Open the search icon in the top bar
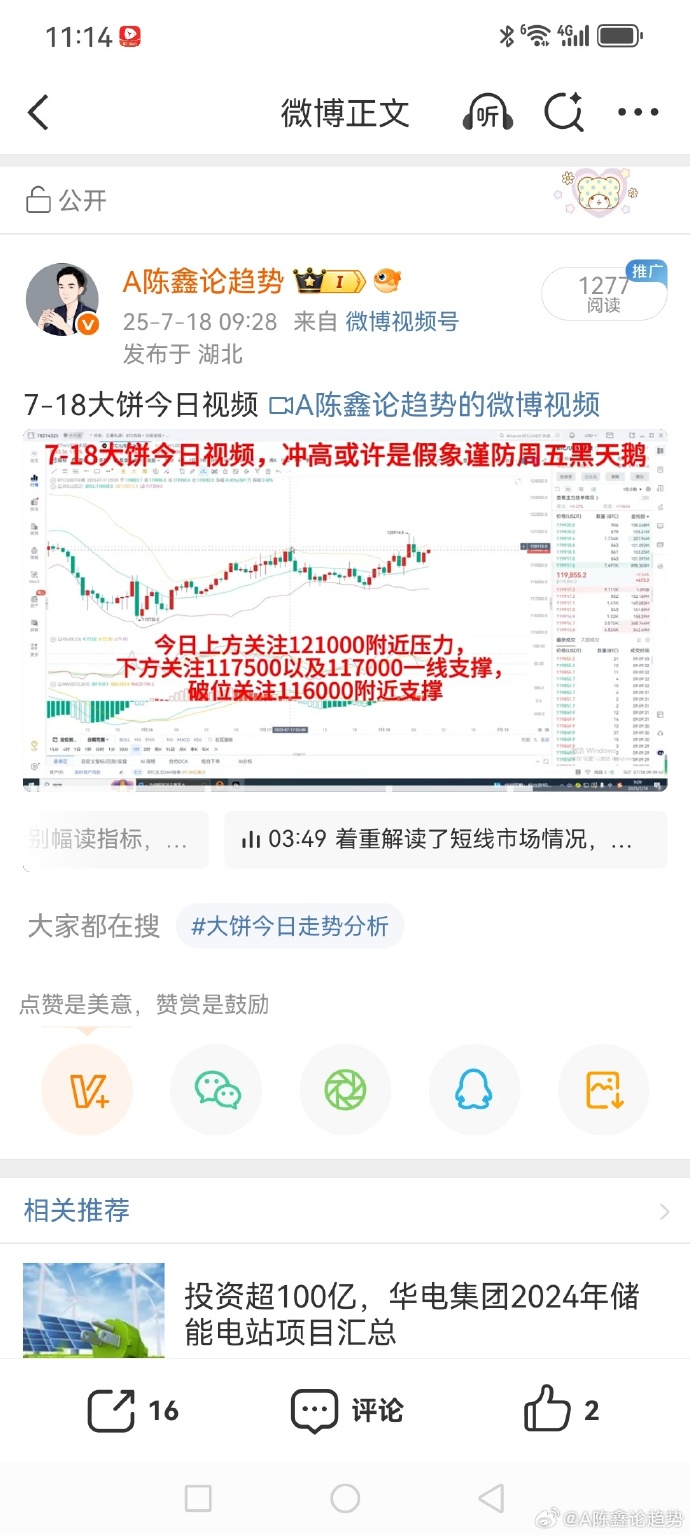 pyautogui.click(x=563, y=113)
